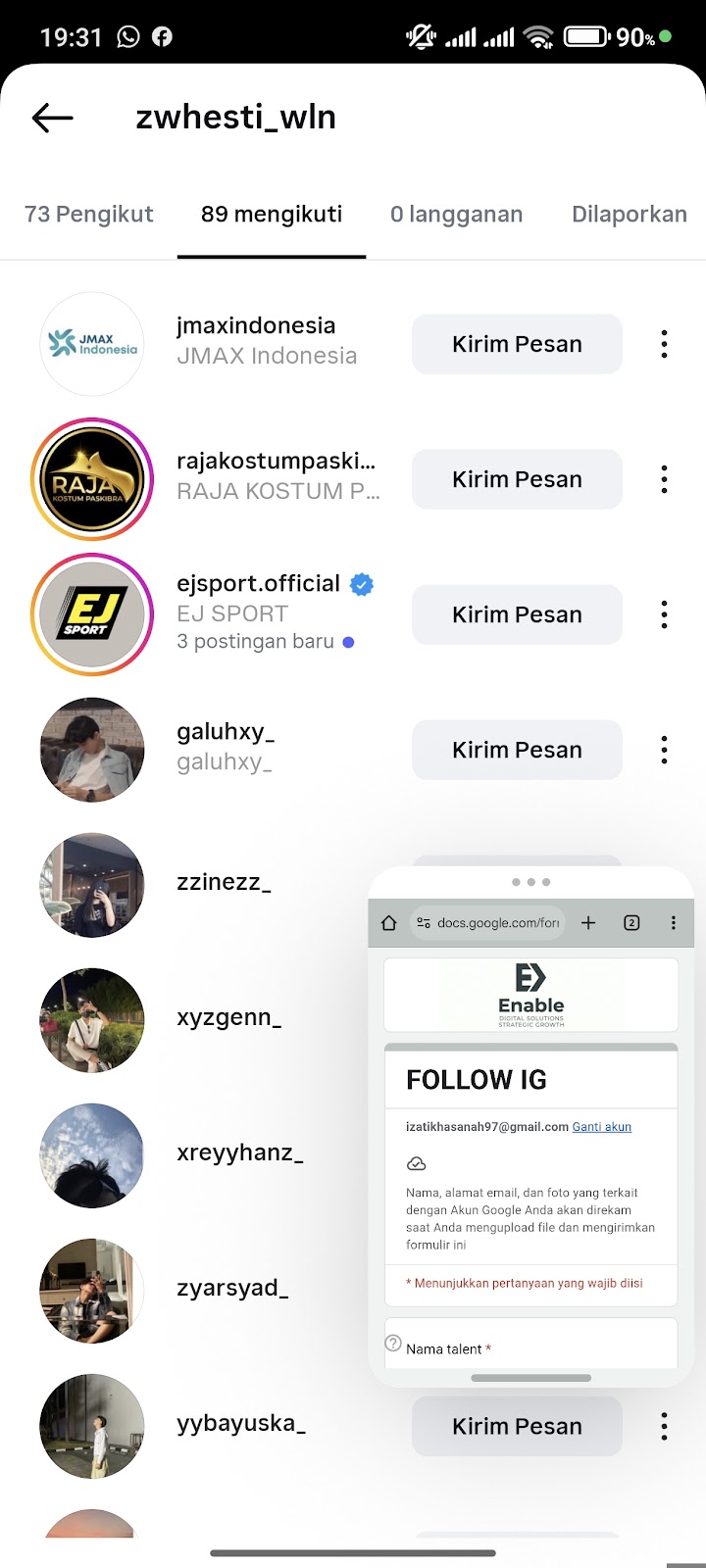Tap the Ganti akun link
The height and width of the screenshot is (1568, 706).
[x=602, y=1127]
